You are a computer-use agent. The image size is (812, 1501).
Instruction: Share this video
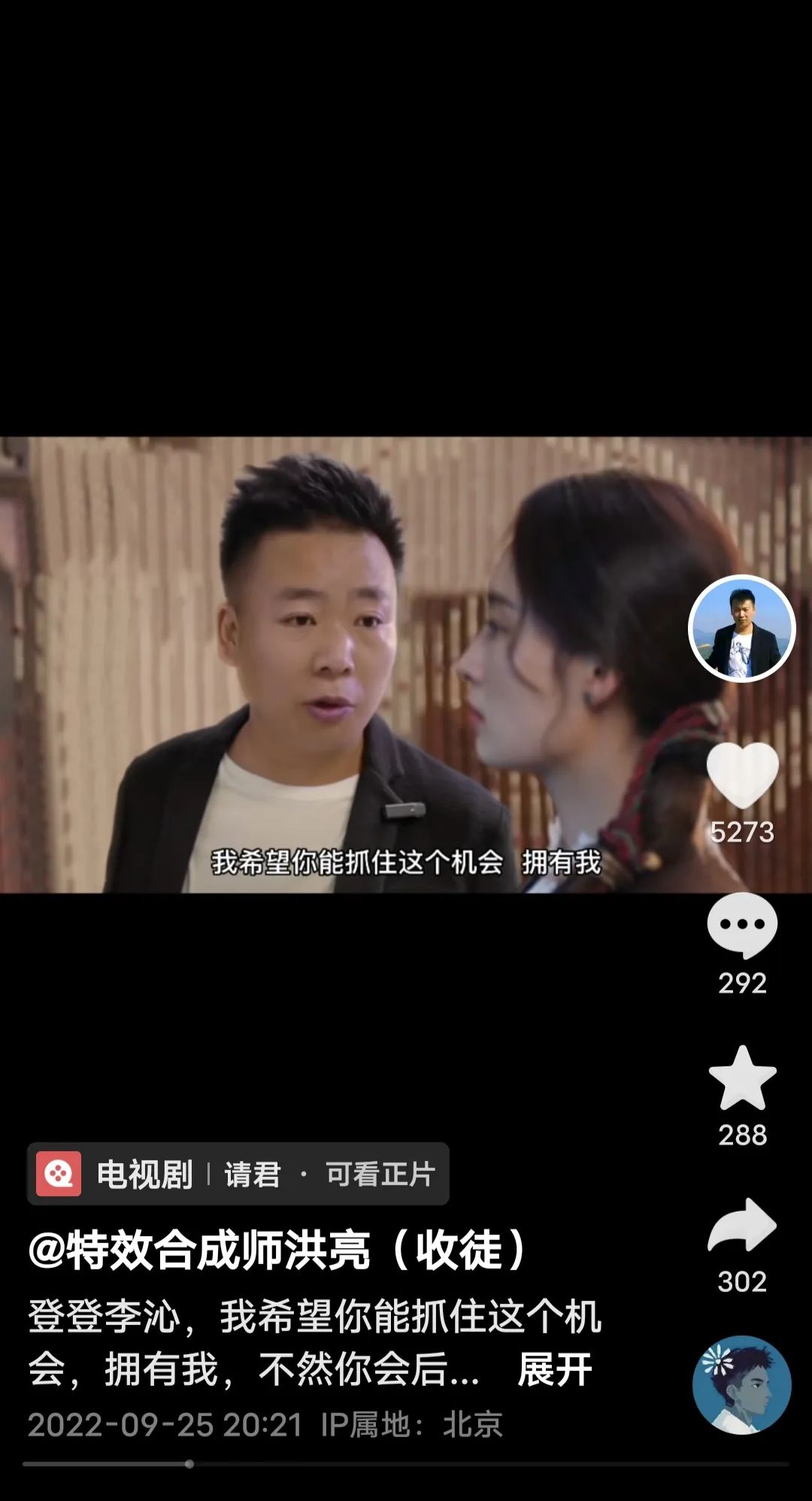pos(742,1226)
